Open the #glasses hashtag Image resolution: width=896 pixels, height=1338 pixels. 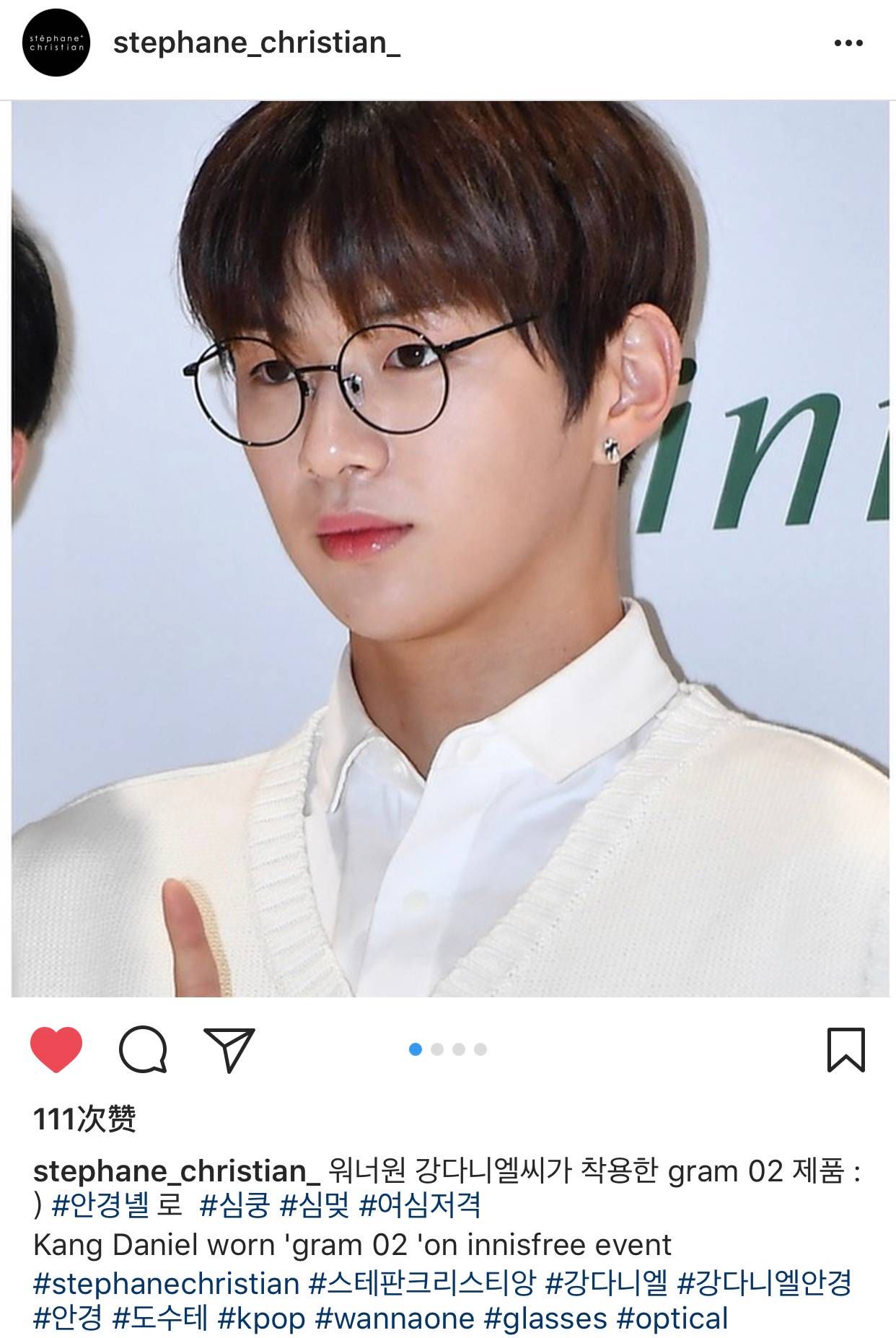click(545, 1319)
